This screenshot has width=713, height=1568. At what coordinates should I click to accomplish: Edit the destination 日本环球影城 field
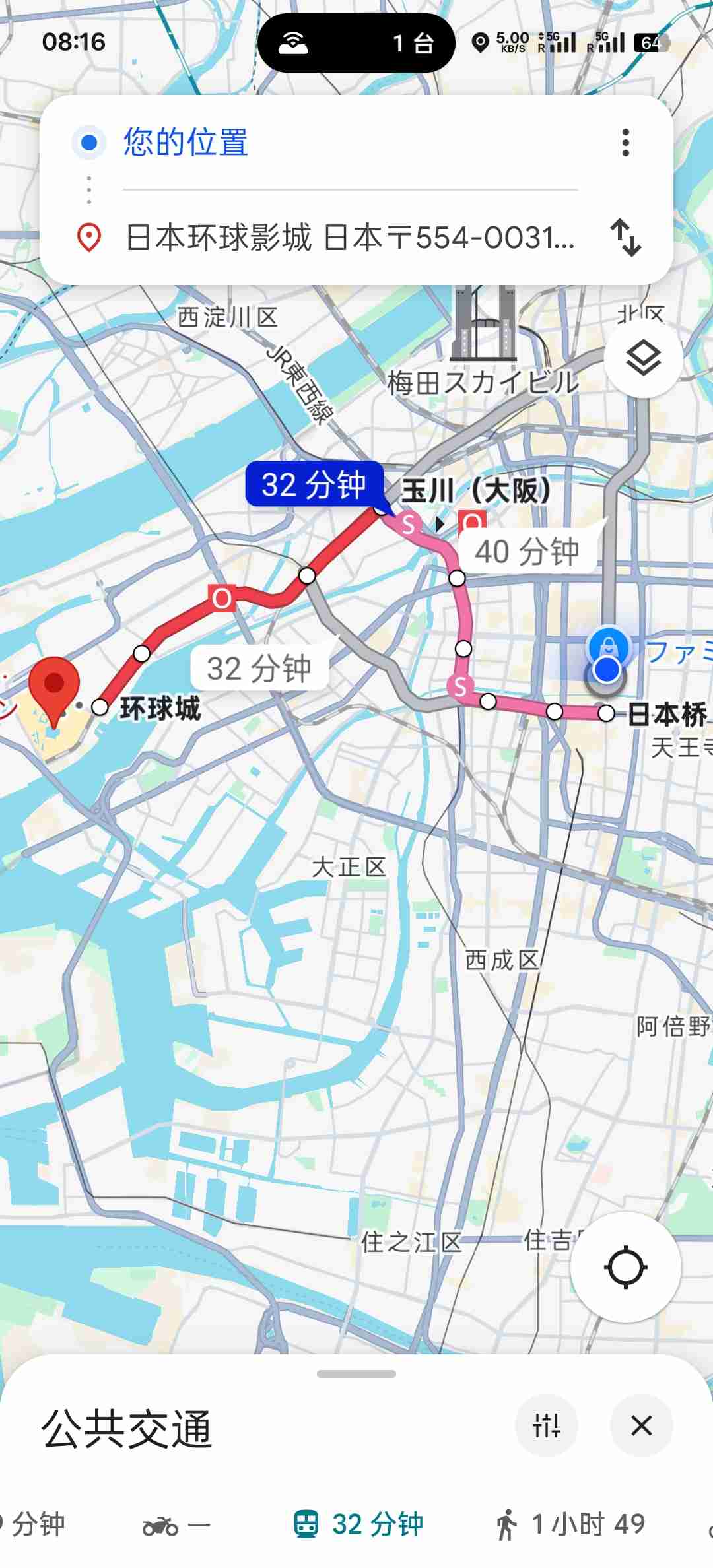350,238
